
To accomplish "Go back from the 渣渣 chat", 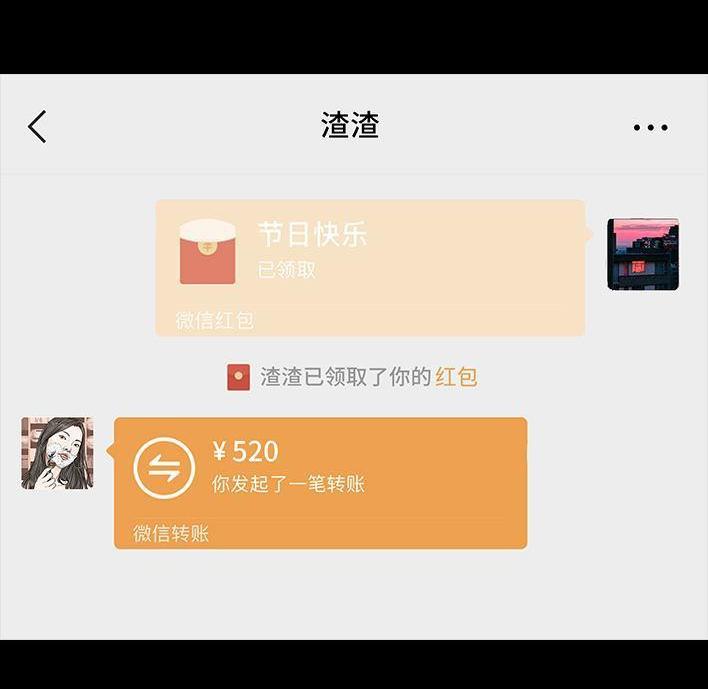I will [x=38, y=127].
